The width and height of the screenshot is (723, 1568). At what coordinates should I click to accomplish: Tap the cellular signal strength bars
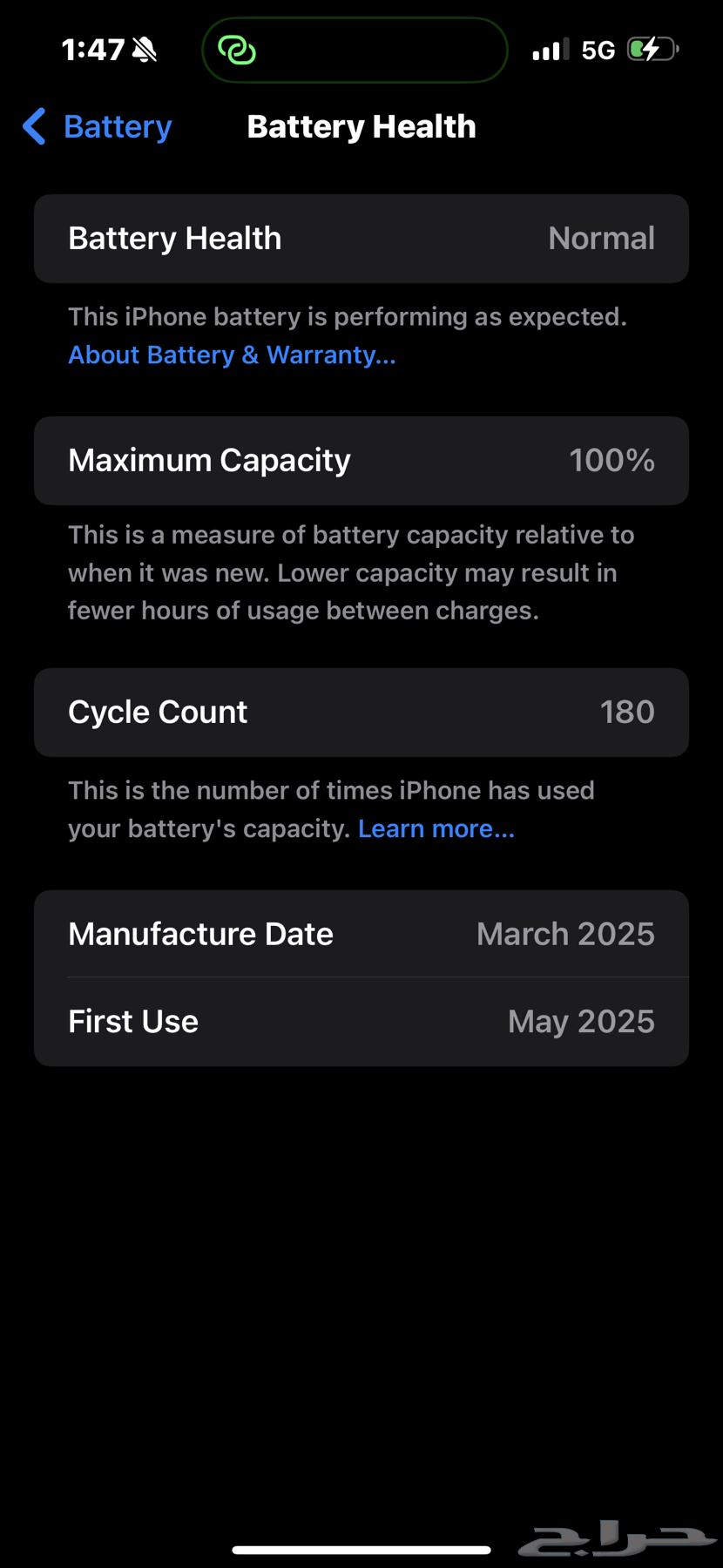click(549, 50)
